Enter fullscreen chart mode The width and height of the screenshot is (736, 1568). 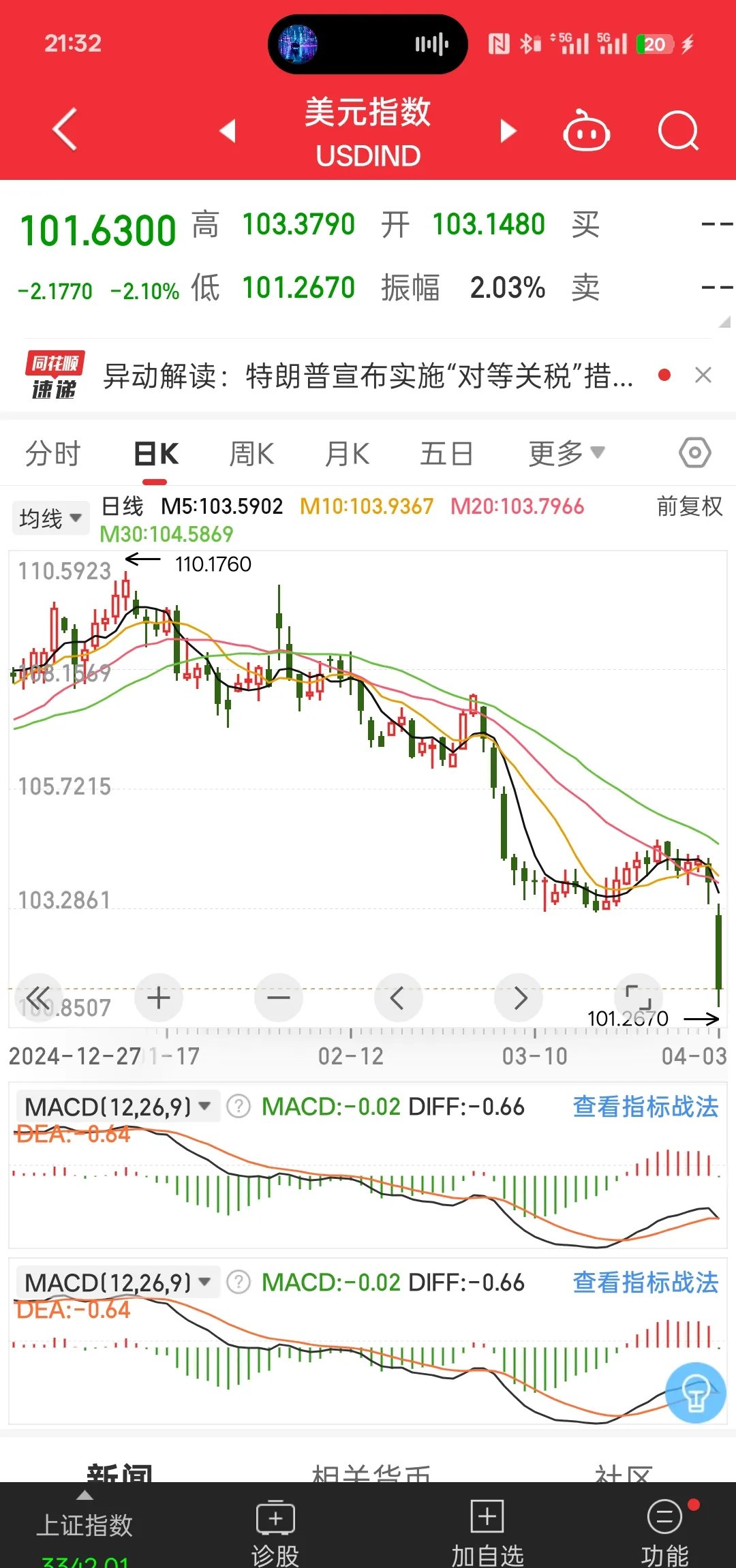pos(639,998)
